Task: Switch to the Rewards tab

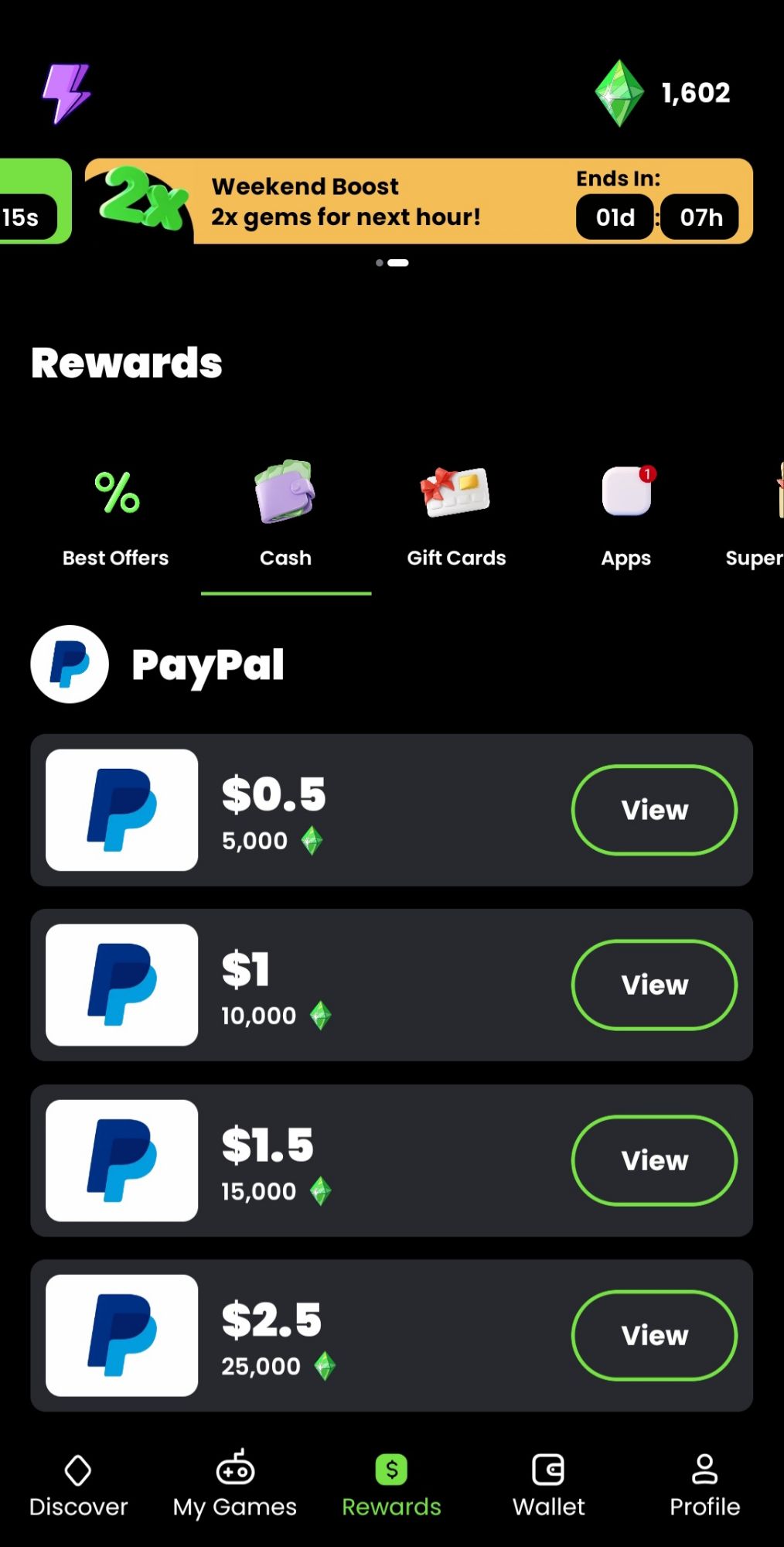Action: click(391, 1470)
